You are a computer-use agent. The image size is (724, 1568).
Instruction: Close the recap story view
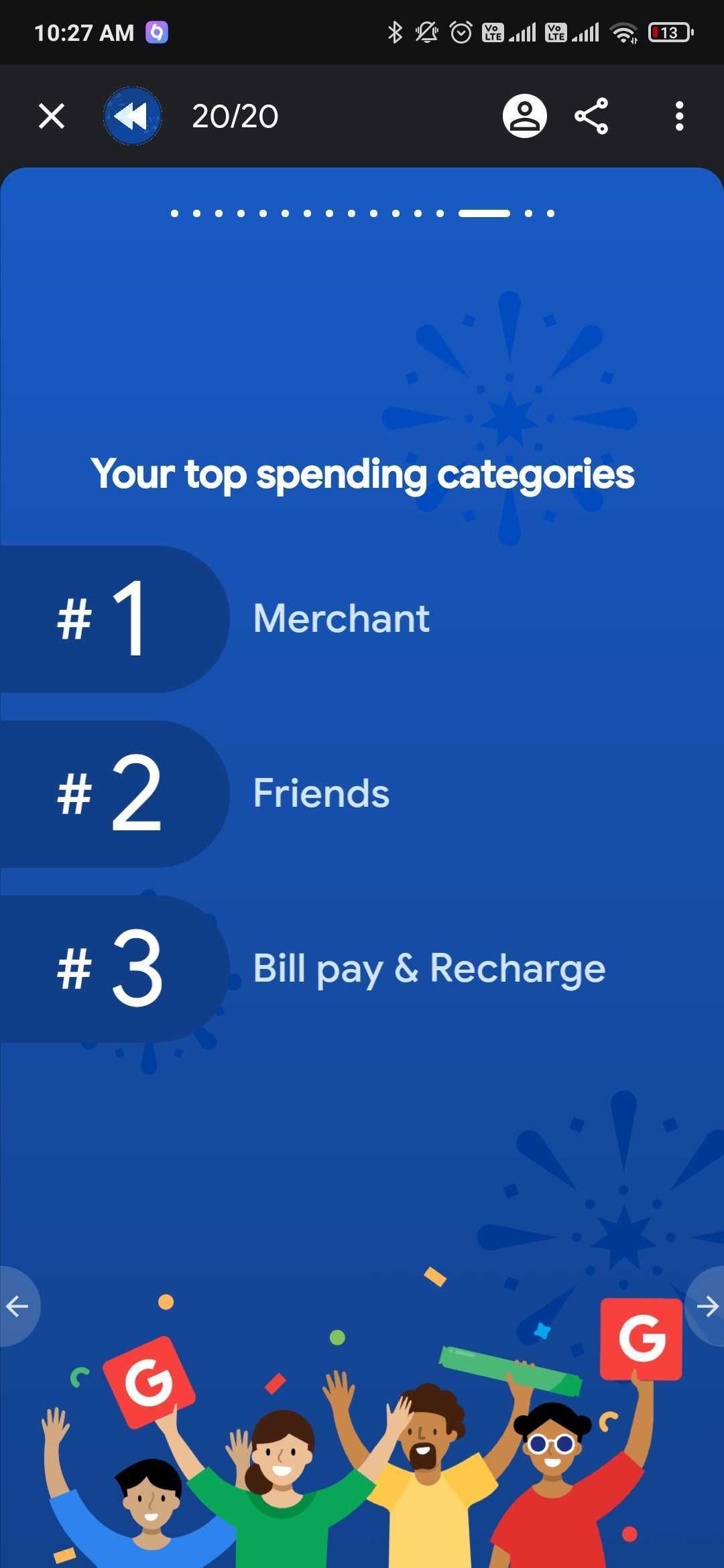(51, 115)
